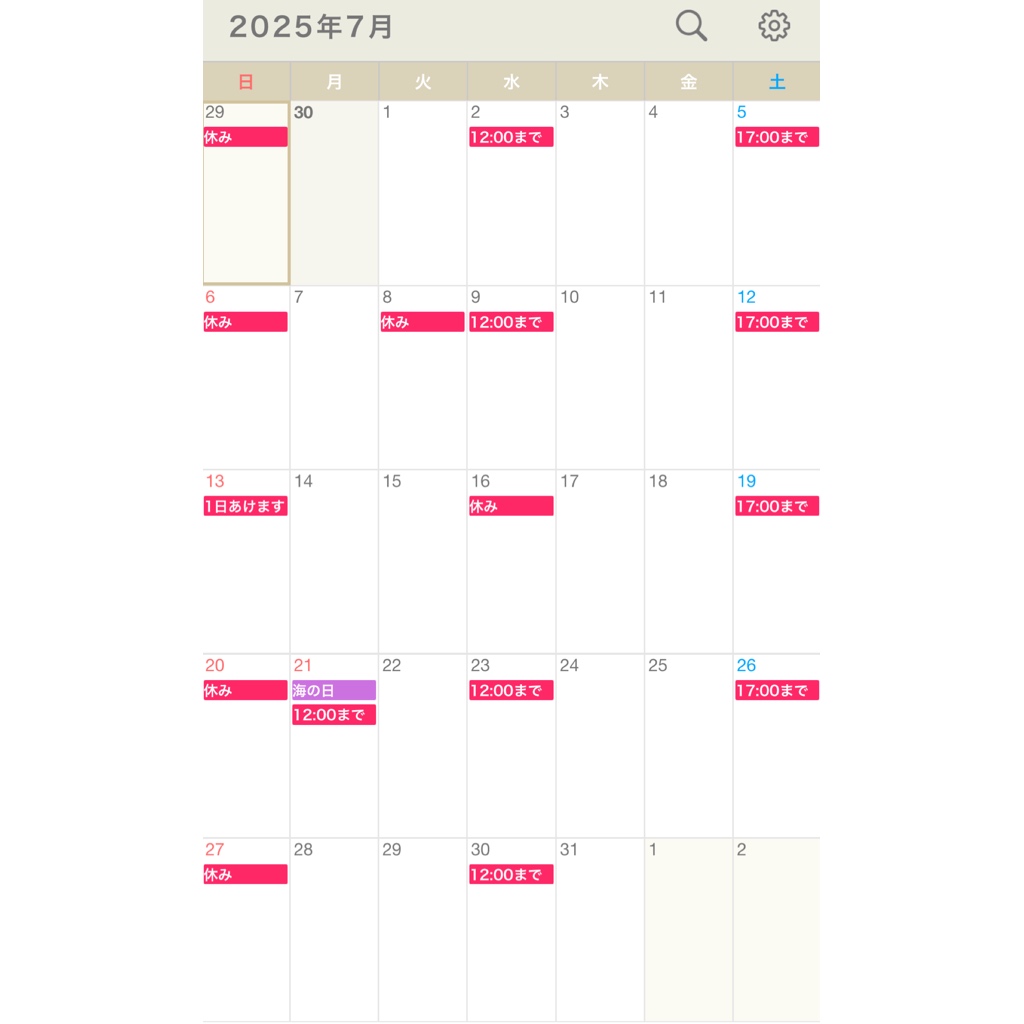Select Thursday July 31
Screen dimensions: 1024x1024
(x=599, y=930)
